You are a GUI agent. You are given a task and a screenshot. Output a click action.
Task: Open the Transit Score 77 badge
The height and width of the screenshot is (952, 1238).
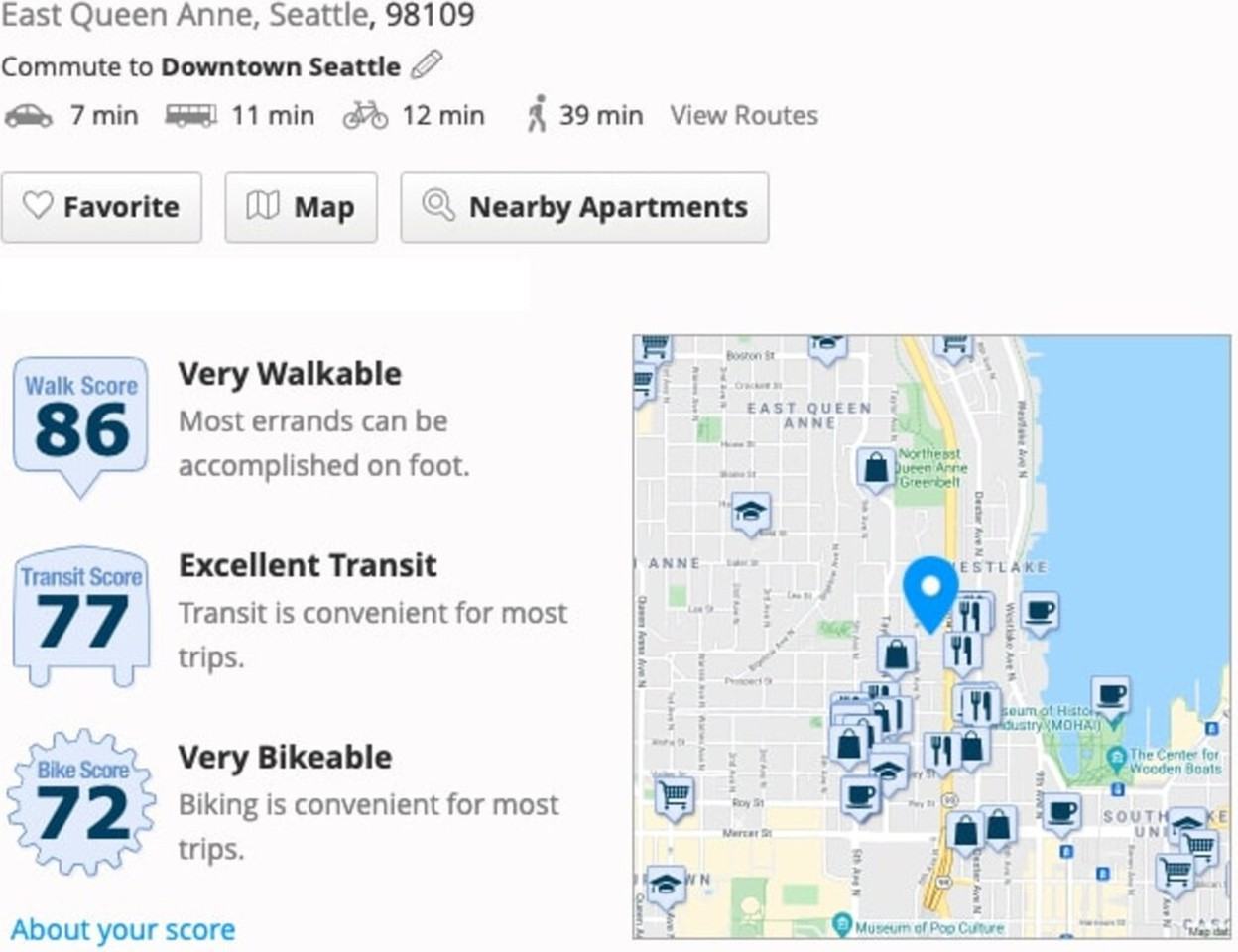tap(81, 612)
